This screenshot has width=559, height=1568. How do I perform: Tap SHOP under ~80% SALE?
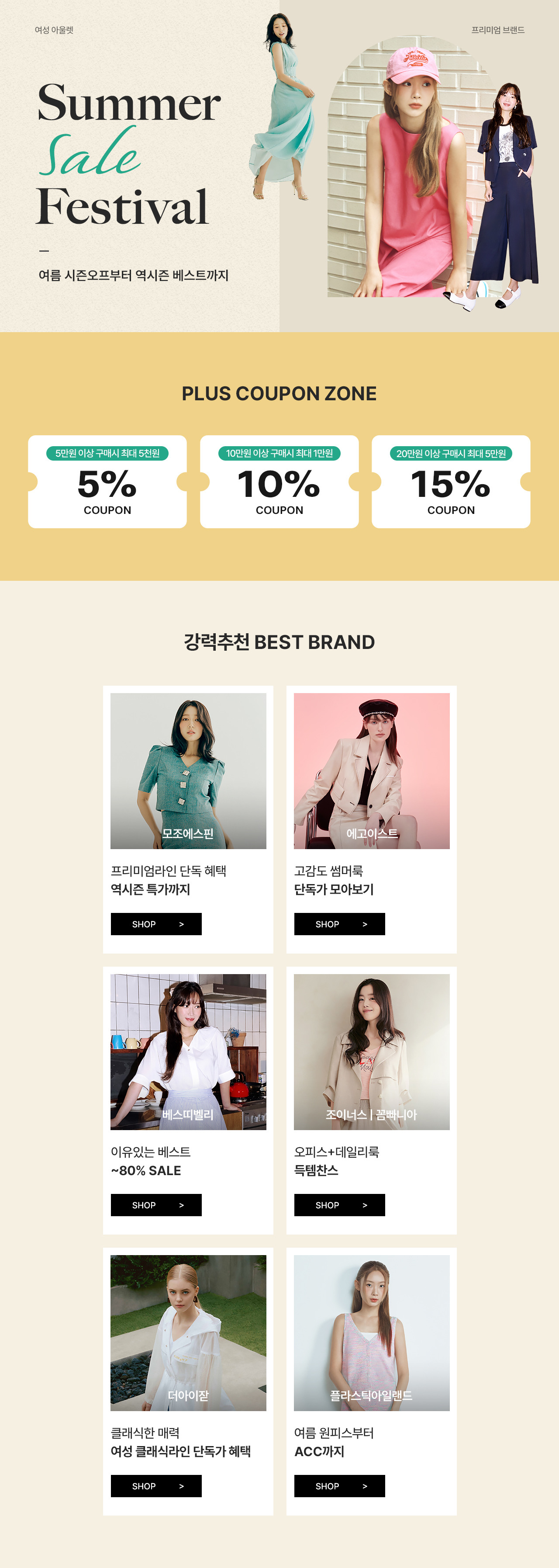click(156, 1205)
